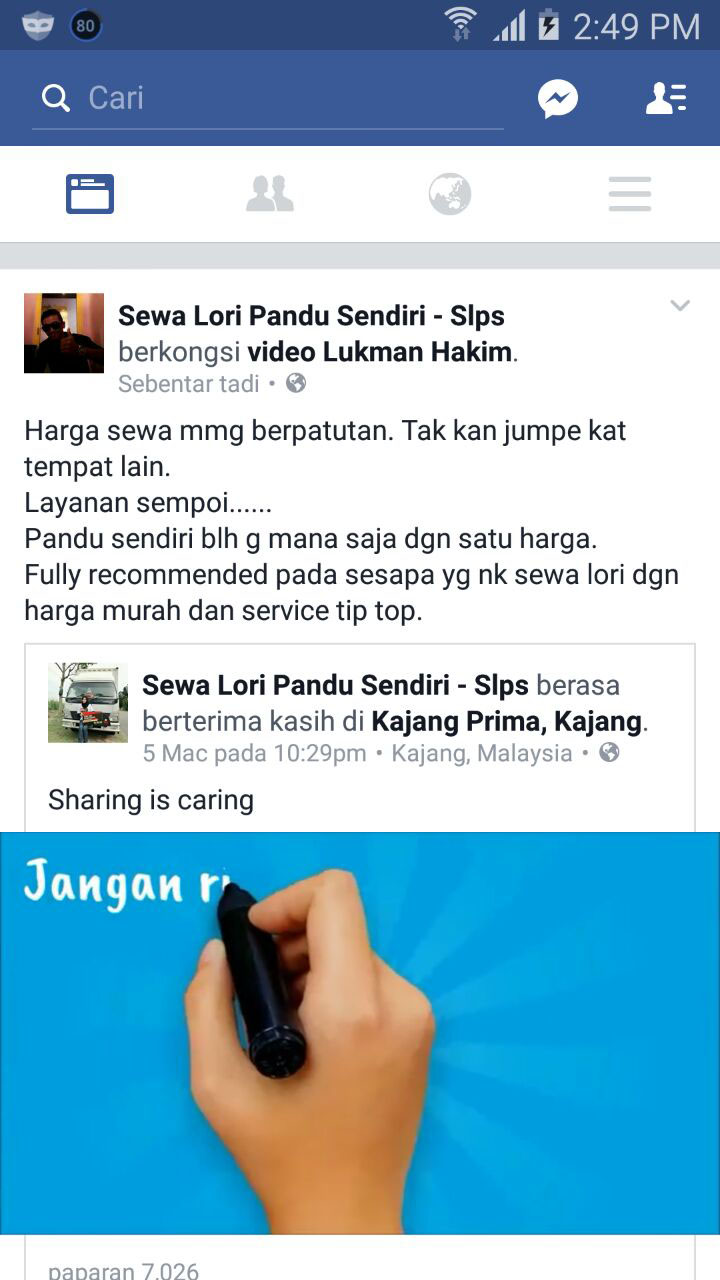Viewport: 720px width, 1280px height.
Task: Open Sewa Lori Pandu Sendiri - Slps page
Action: coord(311,316)
